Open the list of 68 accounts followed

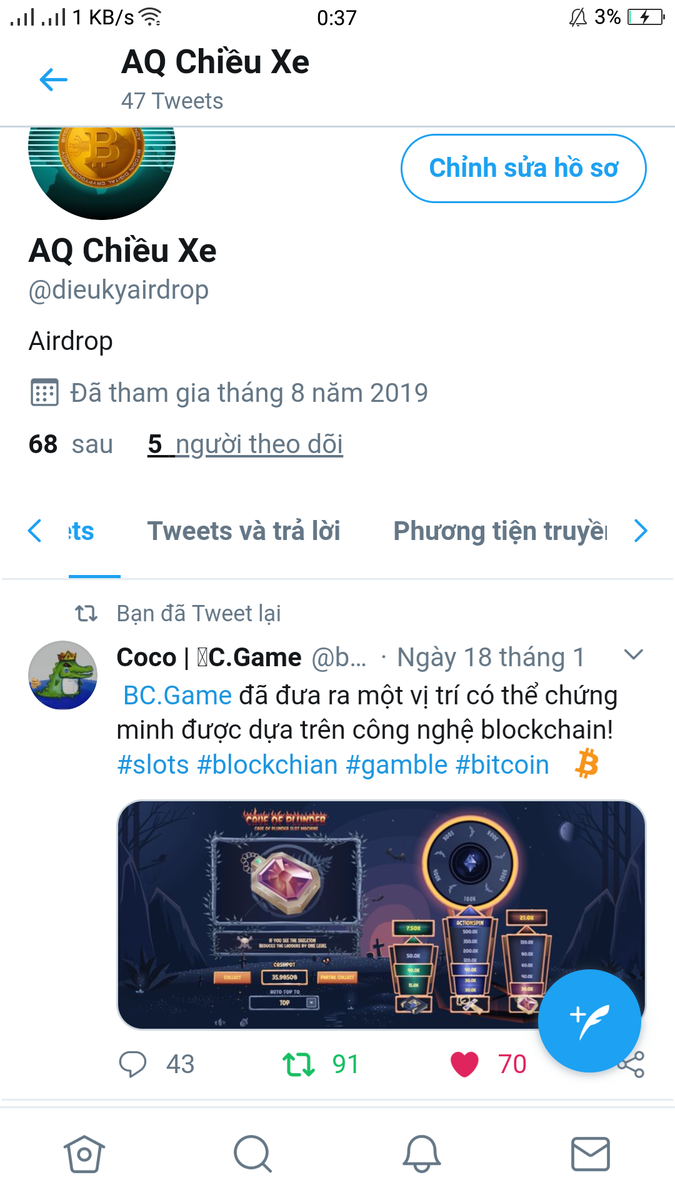[x=70, y=444]
